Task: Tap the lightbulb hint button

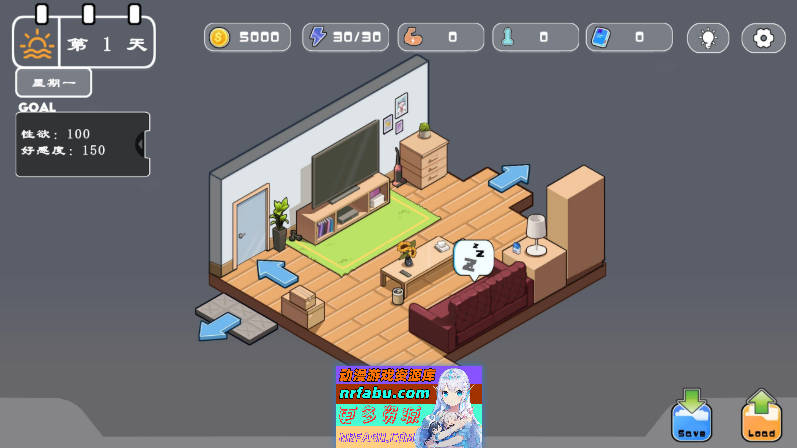Action: tap(708, 38)
